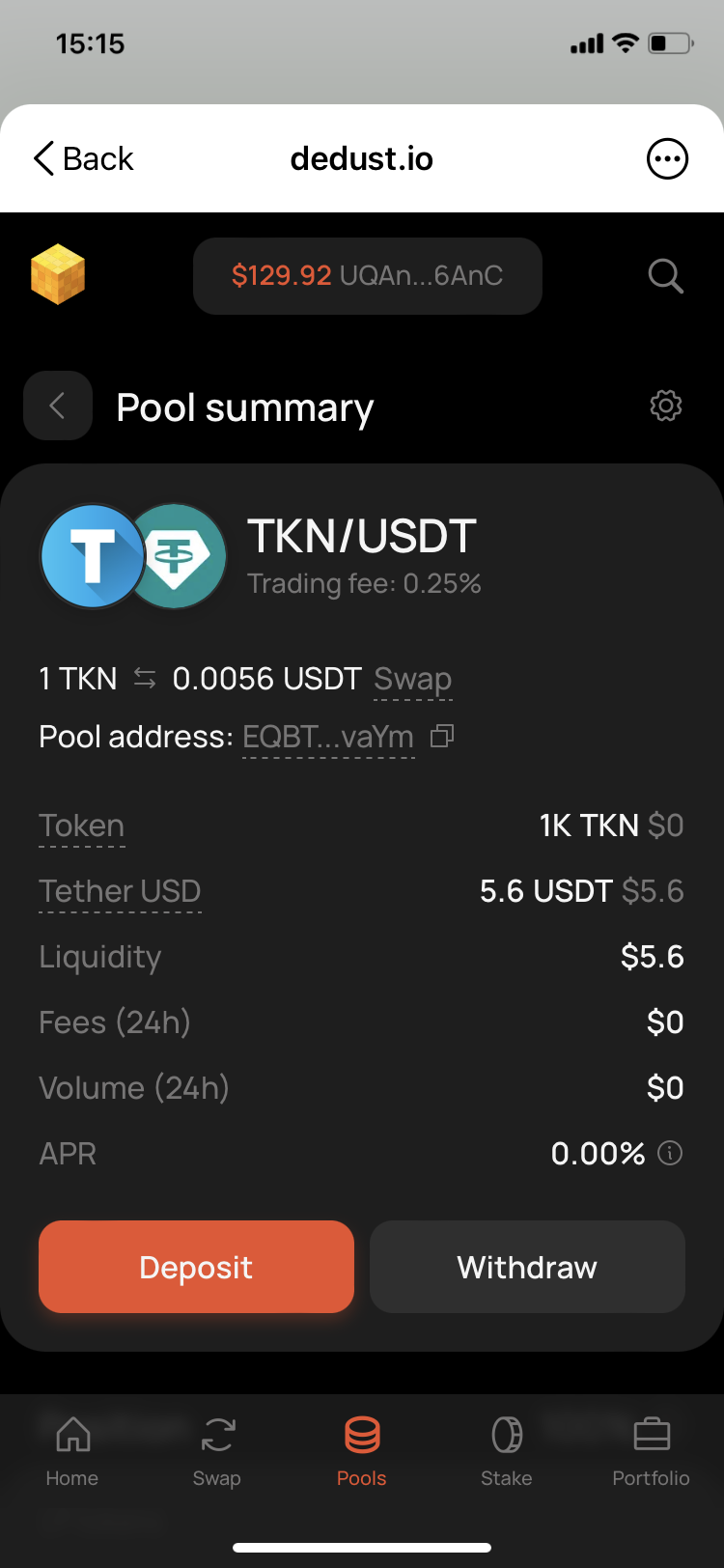
Task: Copy the pool address
Action: point(442,737)
